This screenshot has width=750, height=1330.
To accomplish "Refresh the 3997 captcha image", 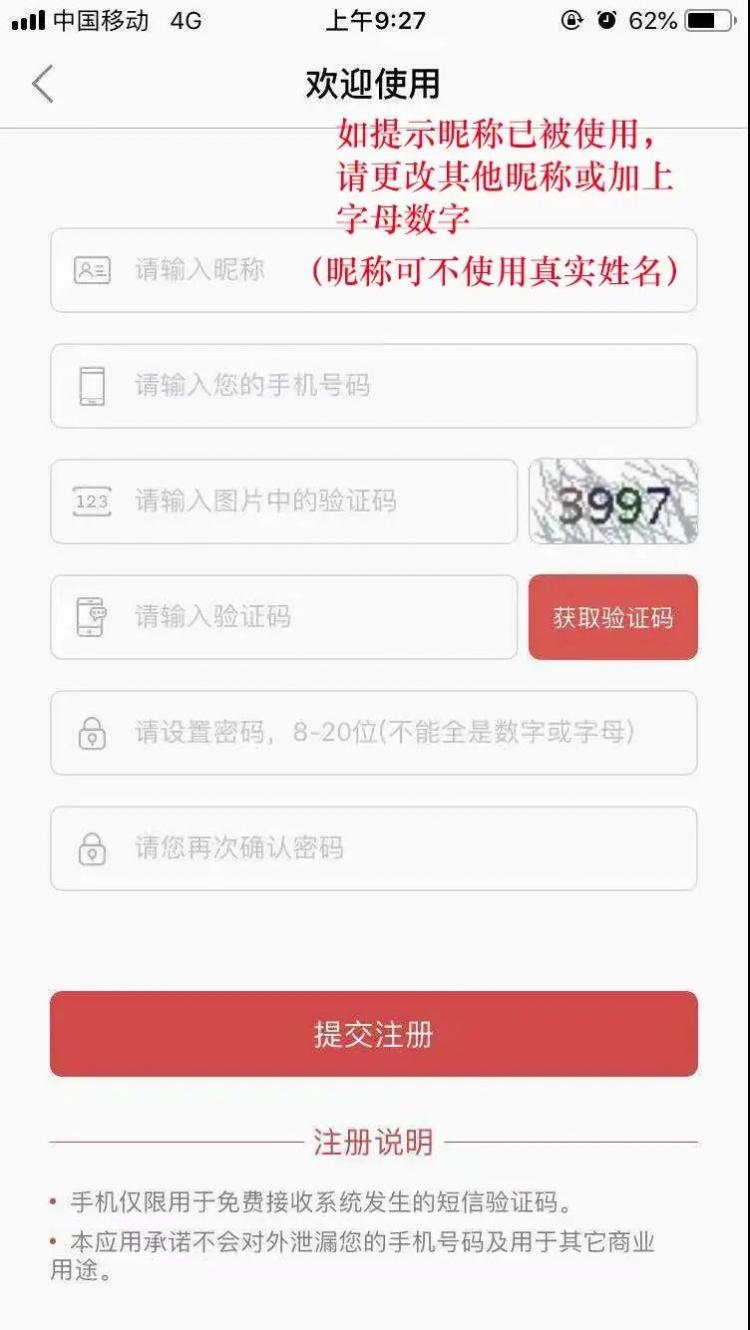I will click(x=613, y=502).
